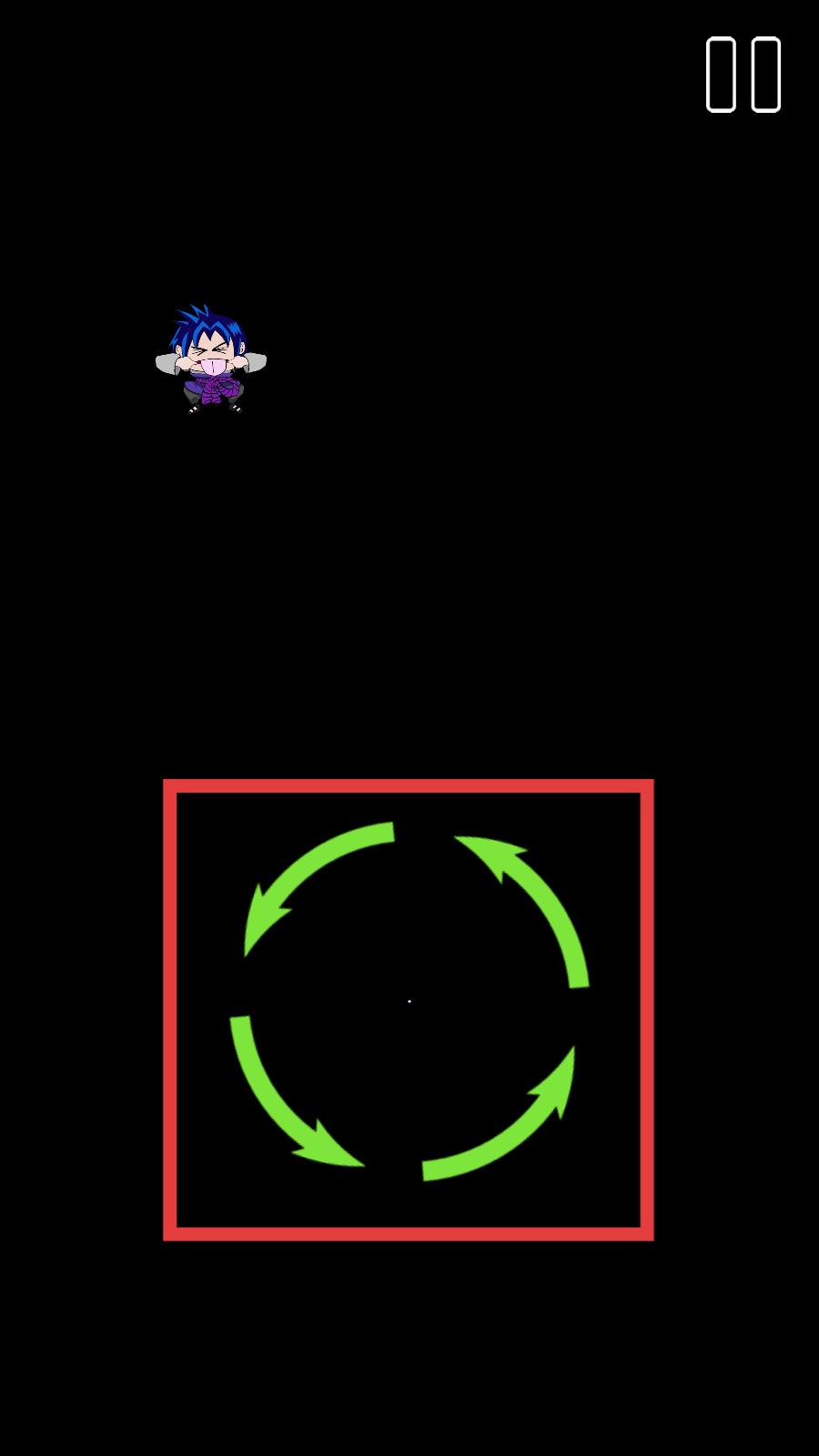Tap the blue-haired chibi character
This screenshot has width=819, height=1456.
(x=210, y=360)
